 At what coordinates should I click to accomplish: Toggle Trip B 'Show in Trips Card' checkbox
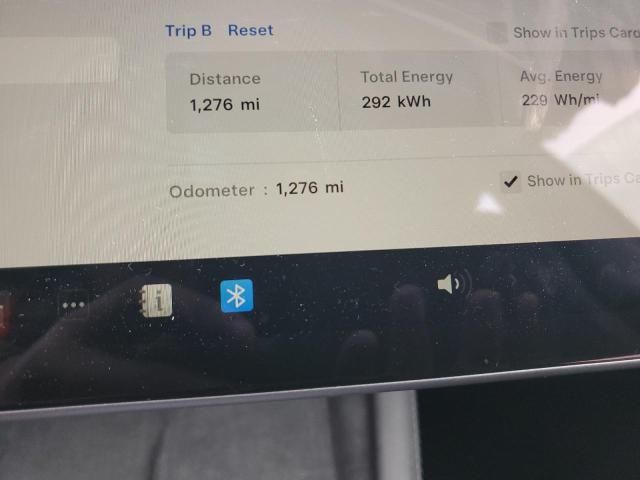pyautogui.click(x=497, y=32)
